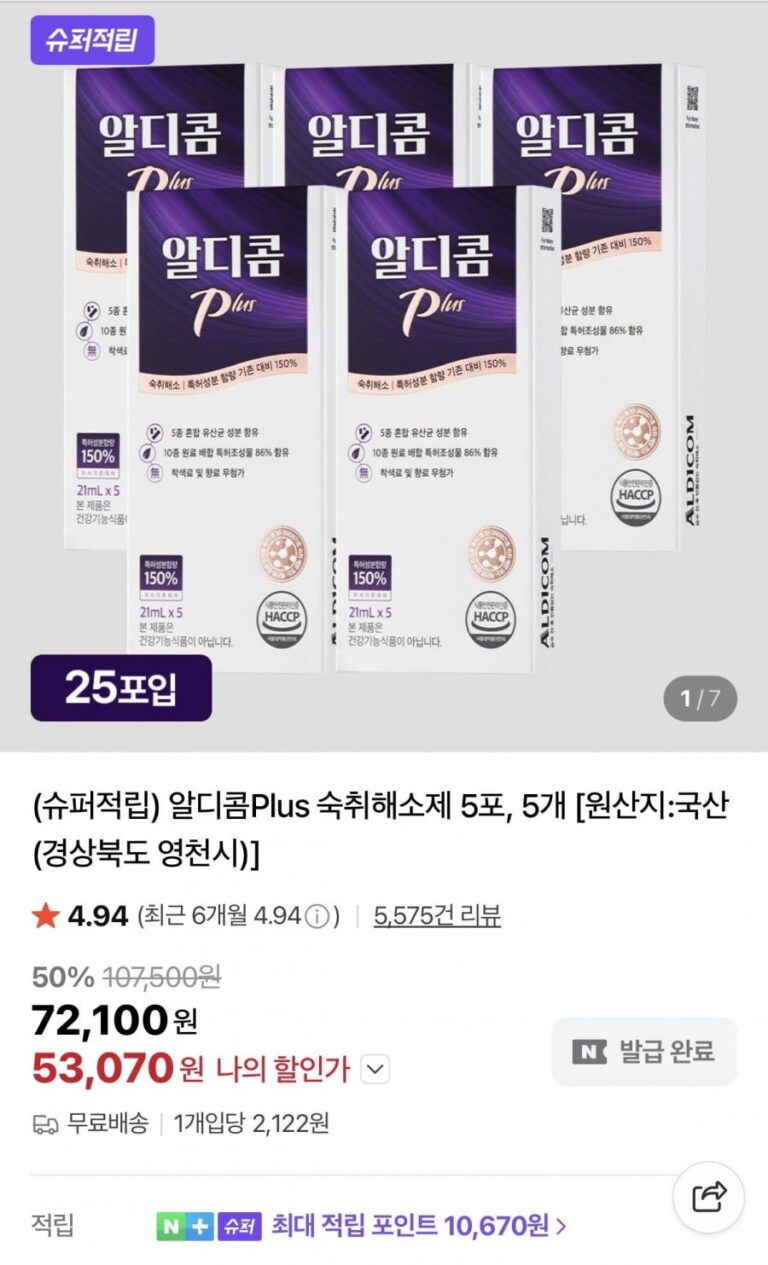The width and height of the screenshot is (768, 1265).
Task: Share this product
Action: click(709, 1195)
